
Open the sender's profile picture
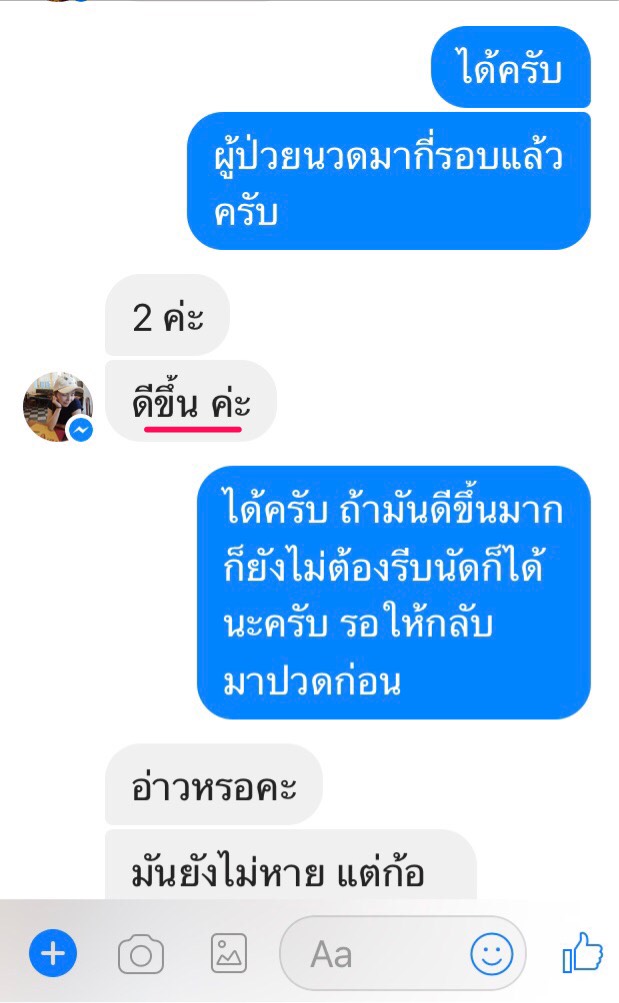tap(58, 407)
